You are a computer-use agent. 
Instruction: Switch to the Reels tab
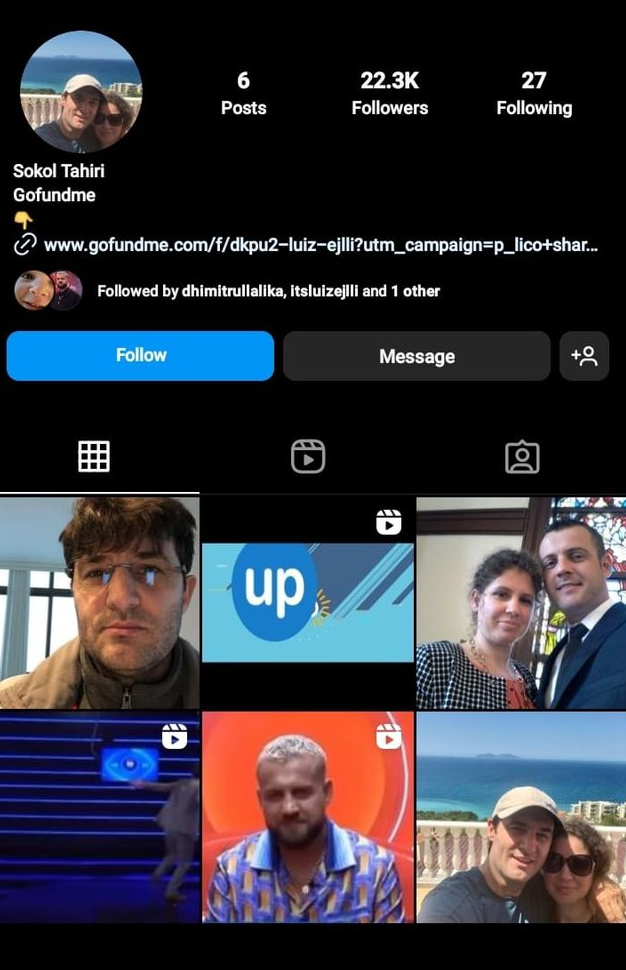coord(308,457)
